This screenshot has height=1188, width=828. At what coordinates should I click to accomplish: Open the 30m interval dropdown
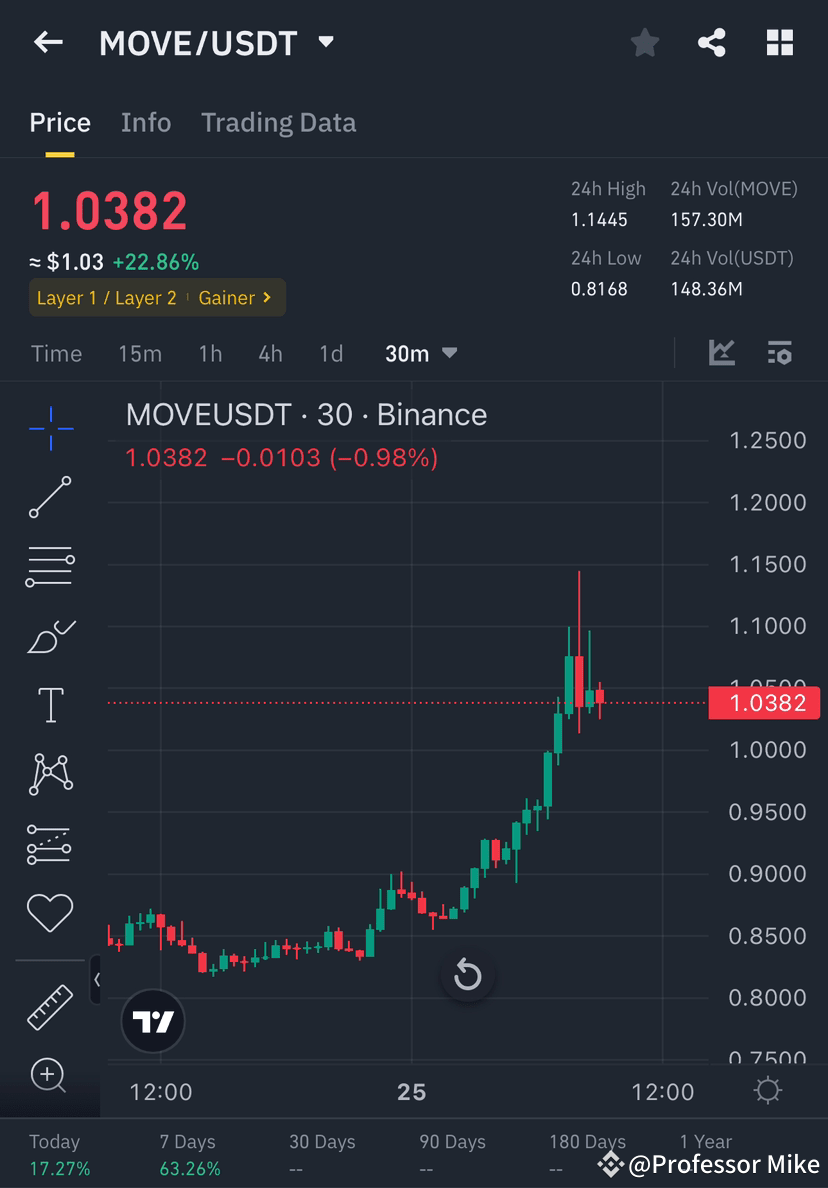420,353
